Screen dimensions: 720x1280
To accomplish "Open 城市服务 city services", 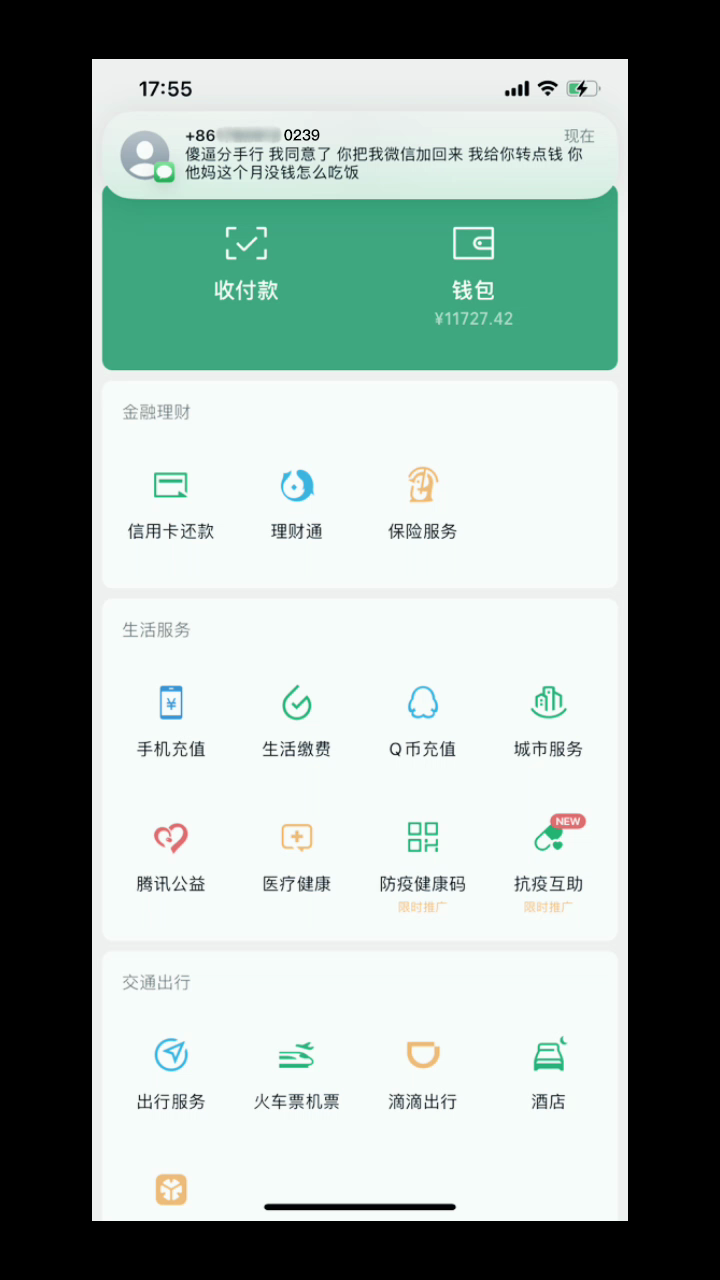I will coord(548,720).
